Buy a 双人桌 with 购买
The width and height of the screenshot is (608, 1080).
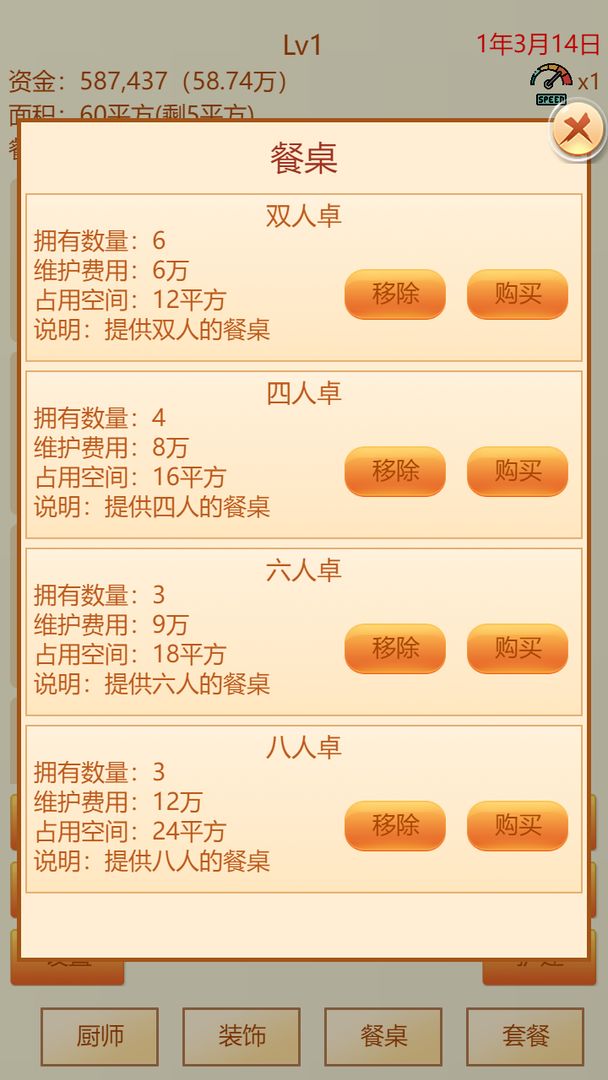517,294
